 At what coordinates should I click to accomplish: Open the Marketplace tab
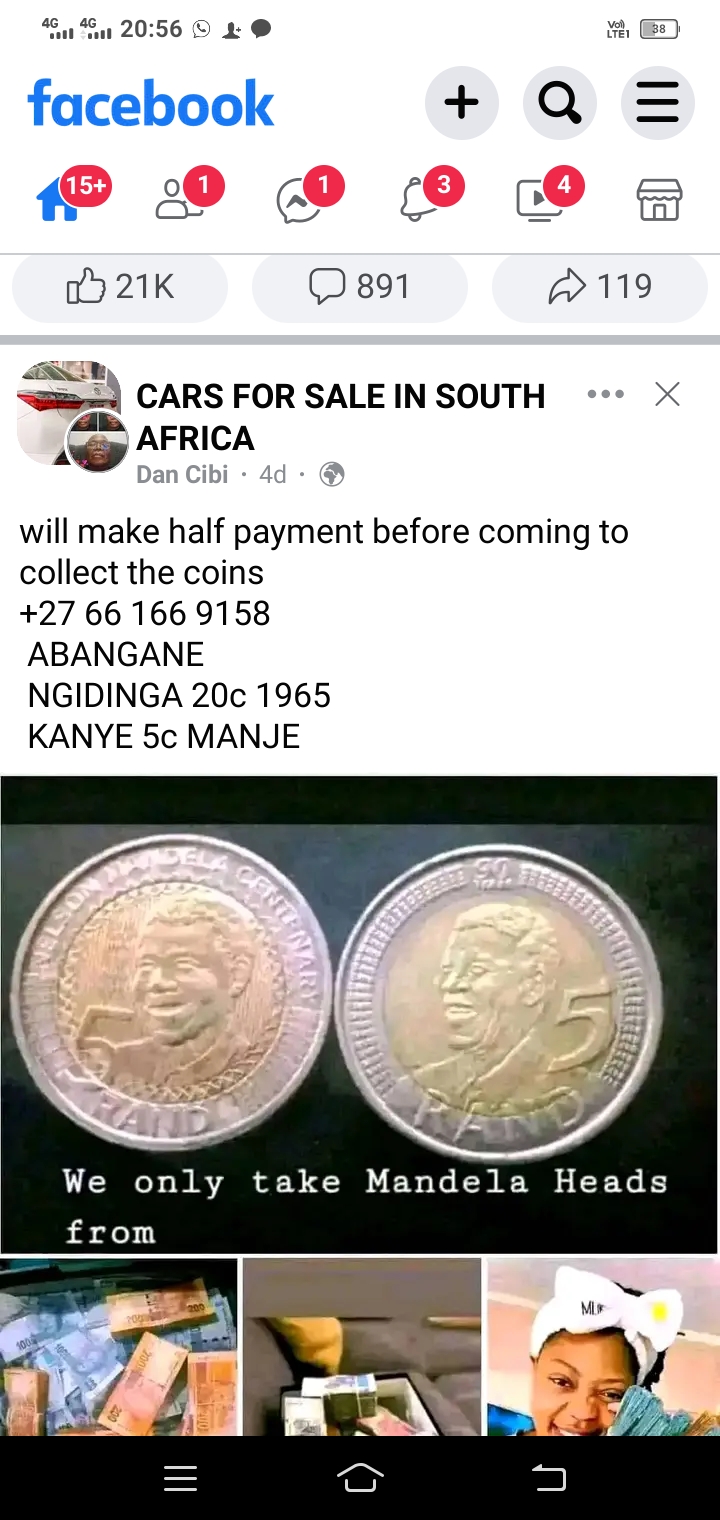tap(659, 199)
